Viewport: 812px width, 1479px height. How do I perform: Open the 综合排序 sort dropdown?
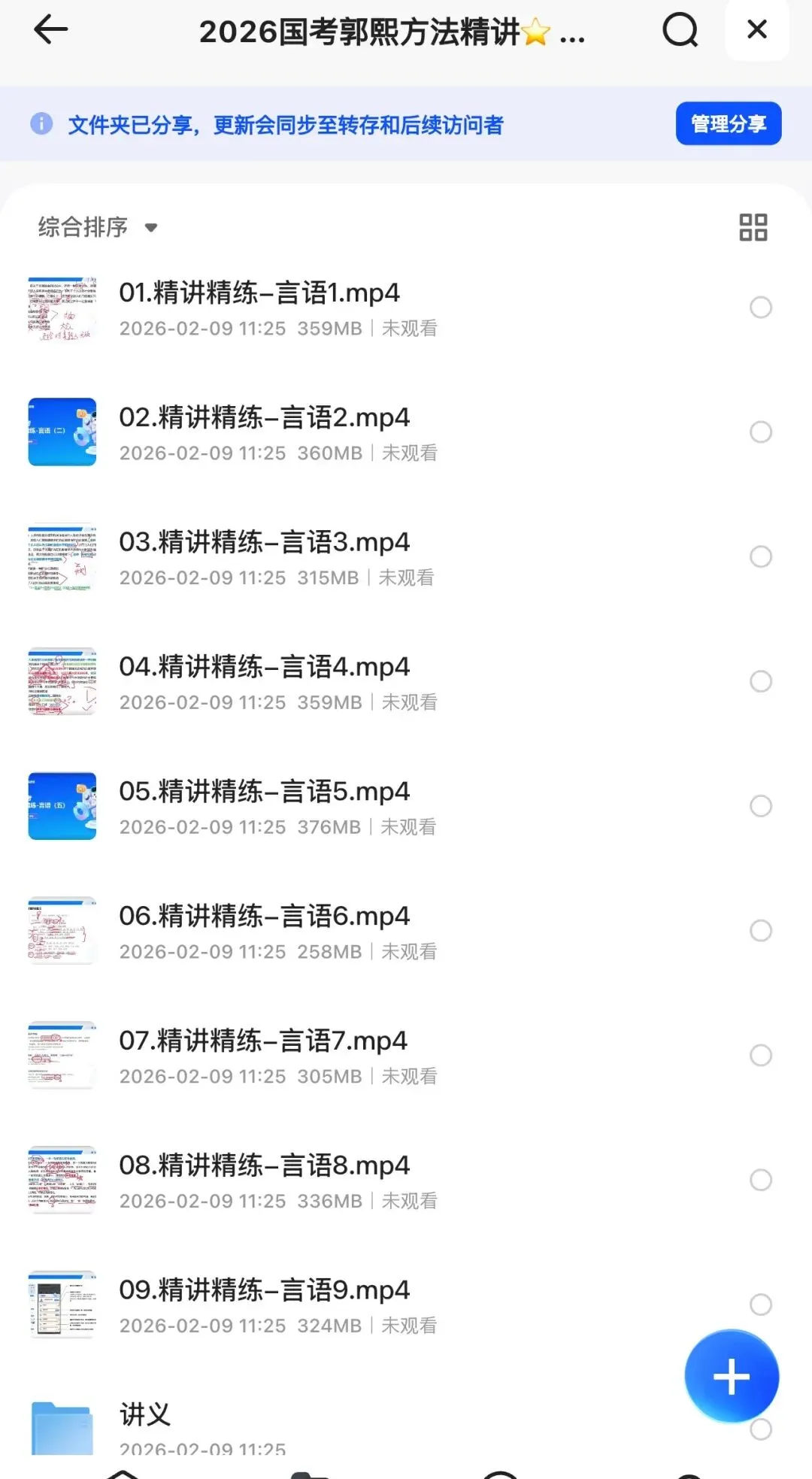coord(98,227)
